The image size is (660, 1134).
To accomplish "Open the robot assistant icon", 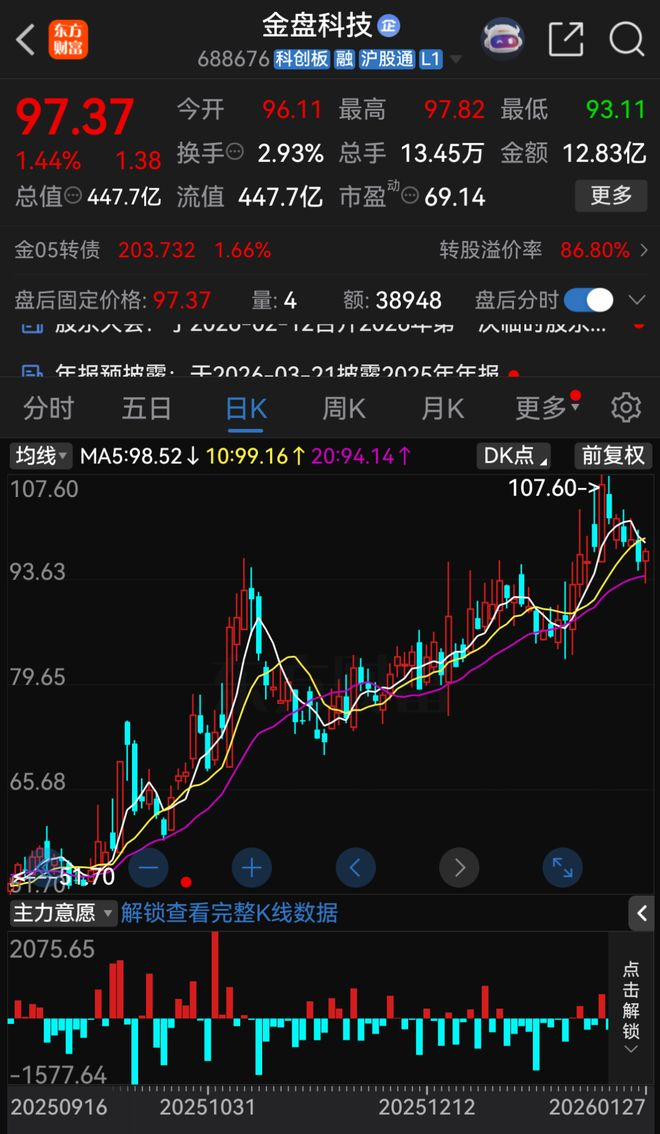I will 503,40.
